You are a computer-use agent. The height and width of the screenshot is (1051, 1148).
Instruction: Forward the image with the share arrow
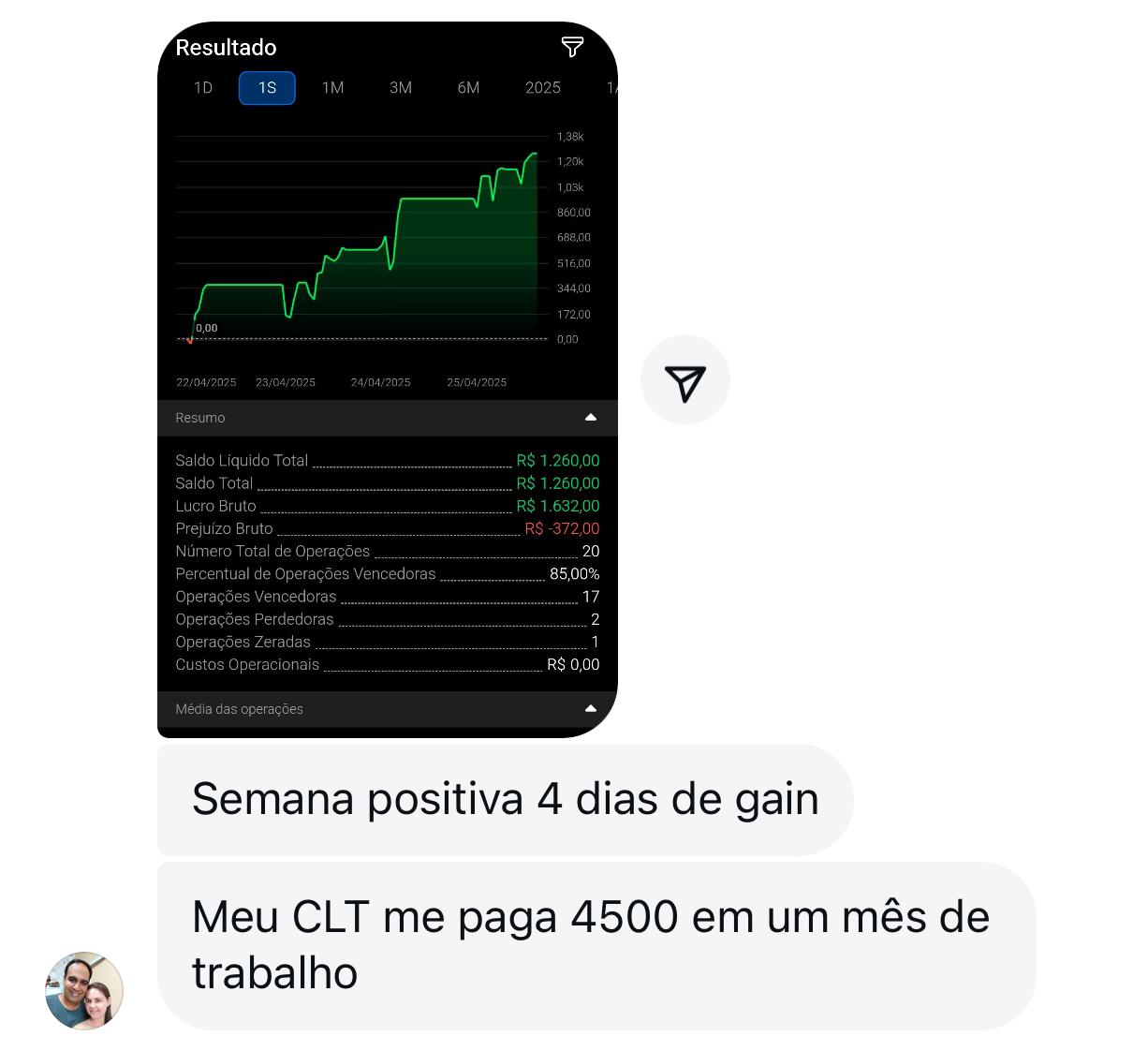tap(684, 380)
